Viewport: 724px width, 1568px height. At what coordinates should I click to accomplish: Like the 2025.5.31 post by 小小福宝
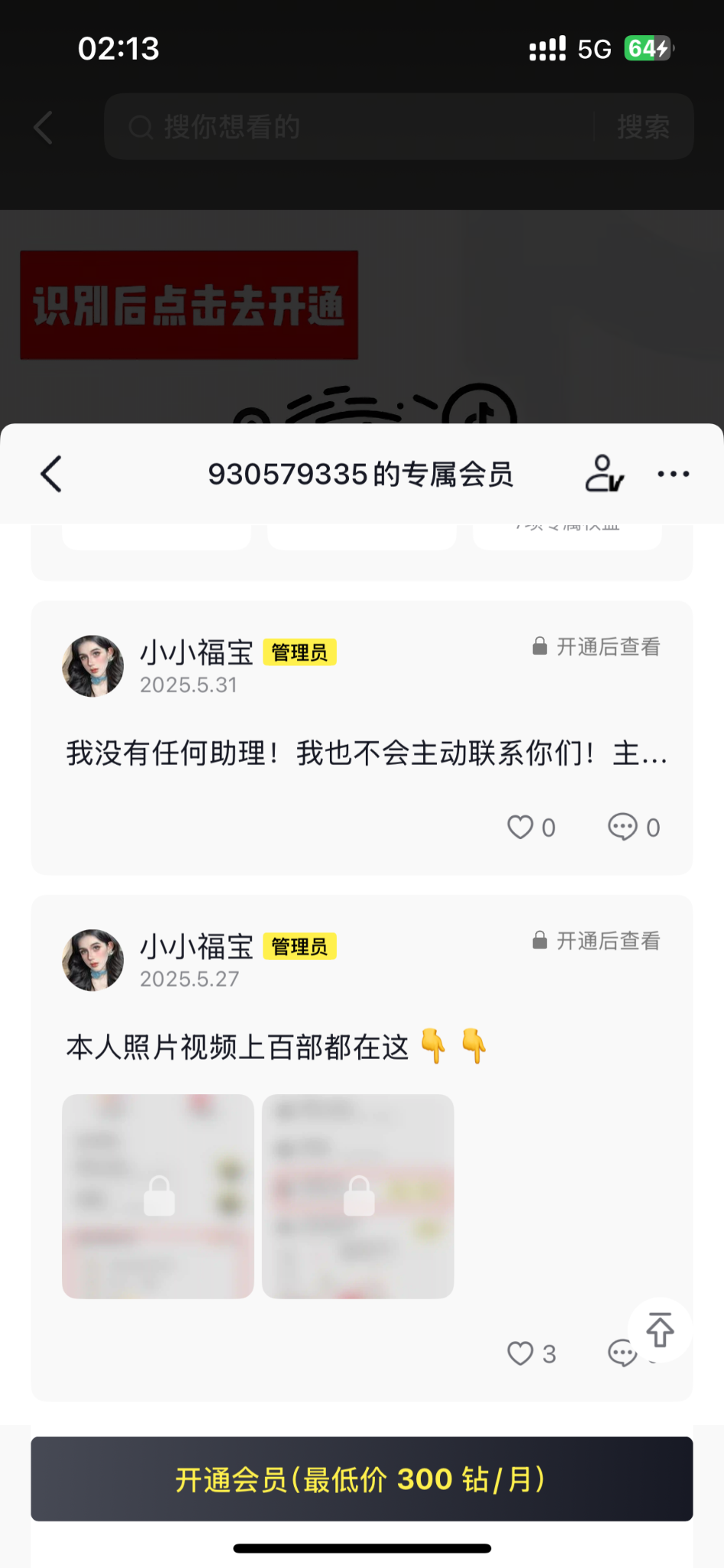click(521, 827)
